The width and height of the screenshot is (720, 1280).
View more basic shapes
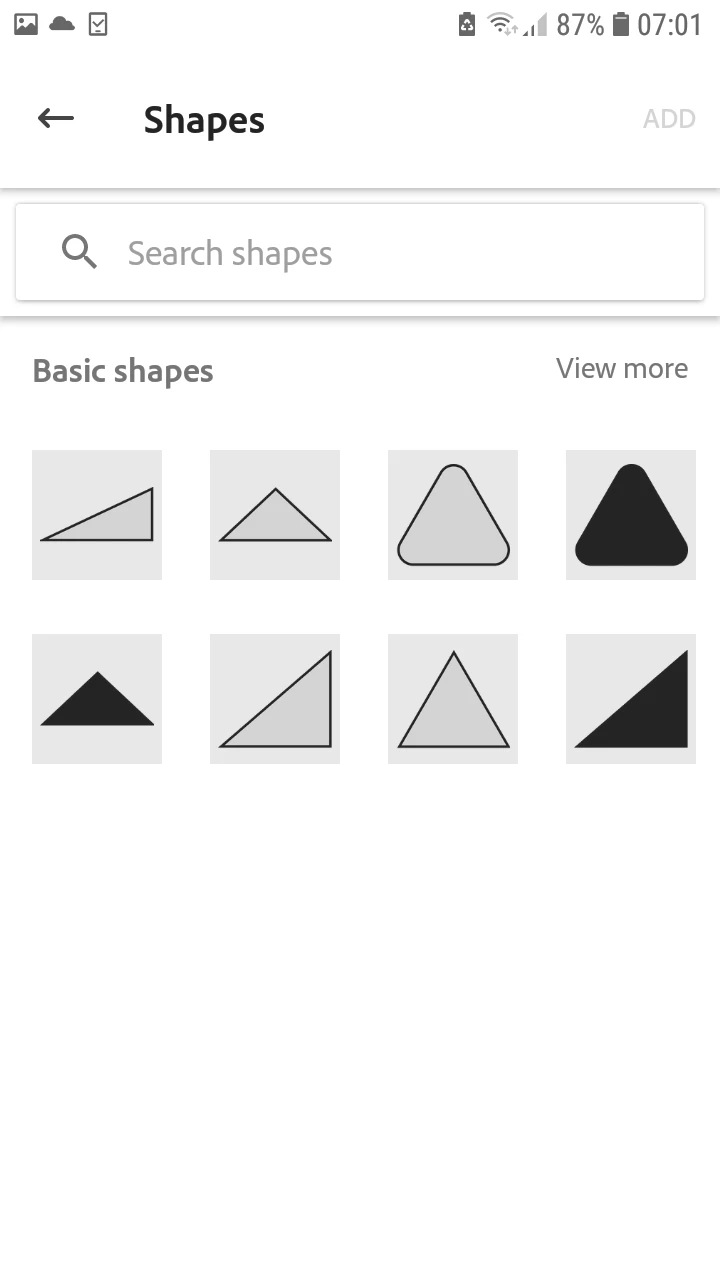pyautogui.click(x=622, y=369)
